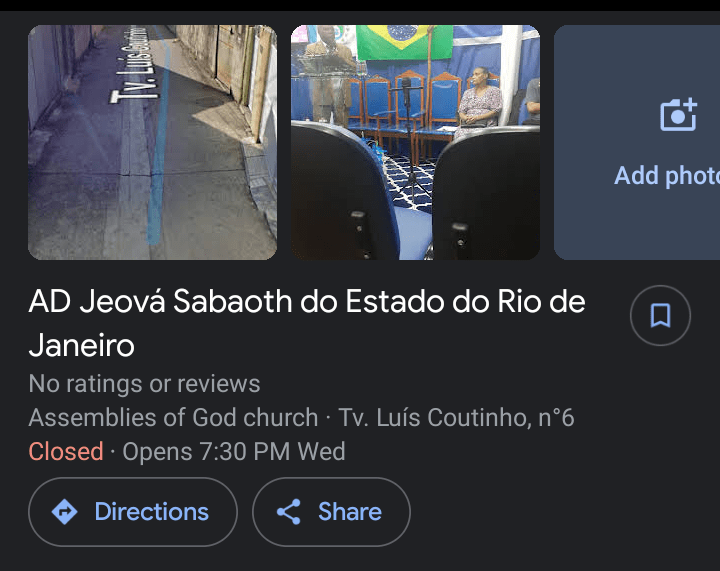View the church interior photo
This screenshot has height=571, width=720.
(x=415, y=142)
